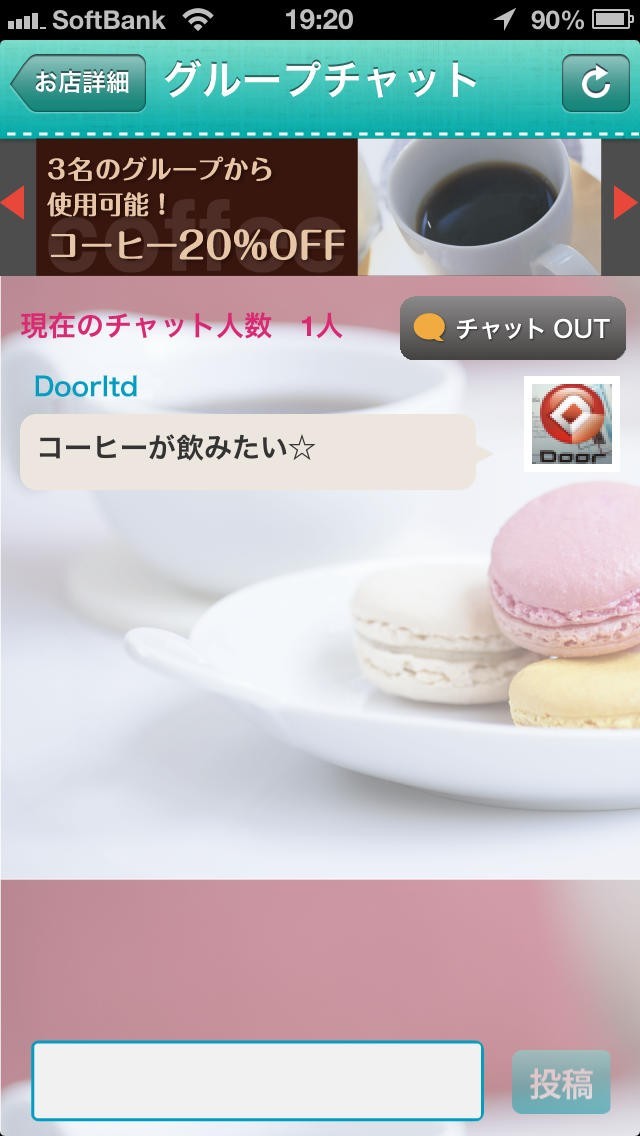Post message with 投稿 button

560,1082
